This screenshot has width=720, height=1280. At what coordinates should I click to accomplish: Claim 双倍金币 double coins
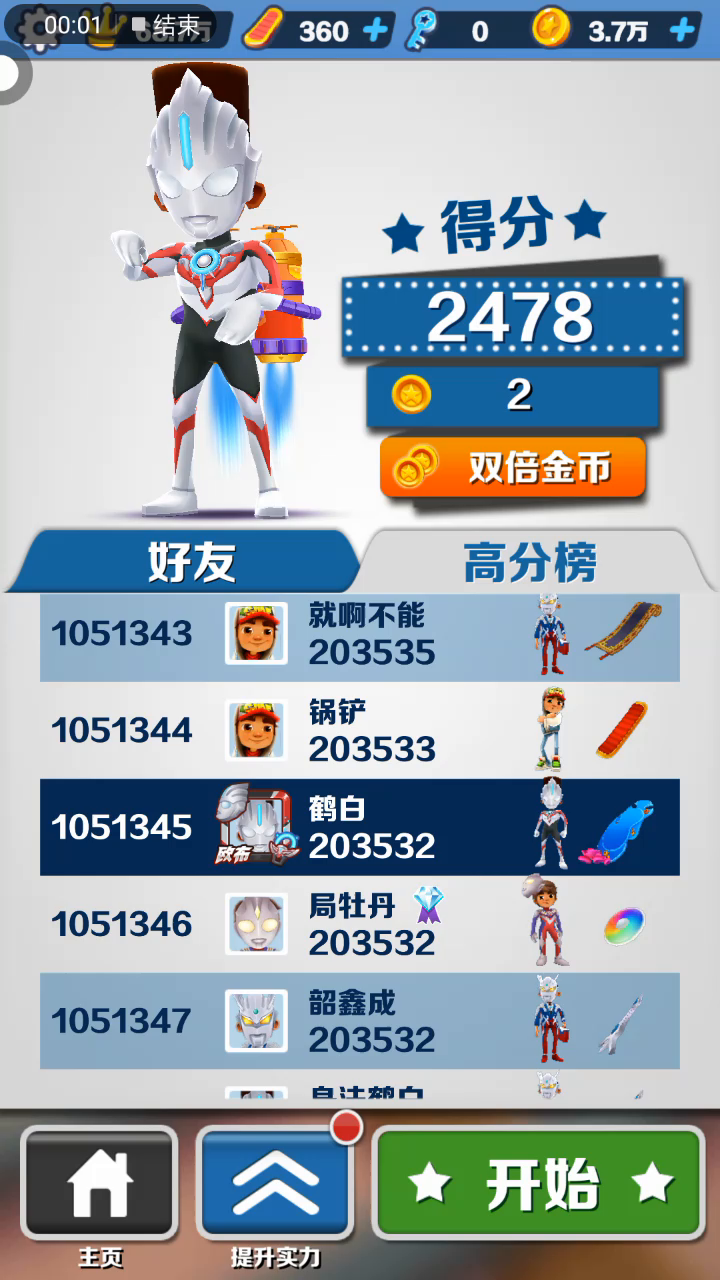513,467
